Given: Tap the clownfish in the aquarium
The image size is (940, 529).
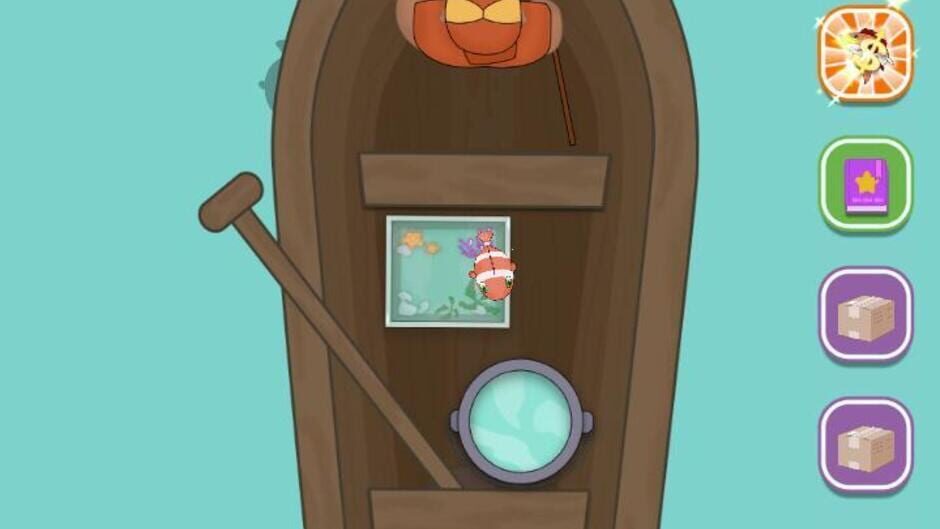Looking at the screenshot, I should pyautogui.click(x=492, y=267).
